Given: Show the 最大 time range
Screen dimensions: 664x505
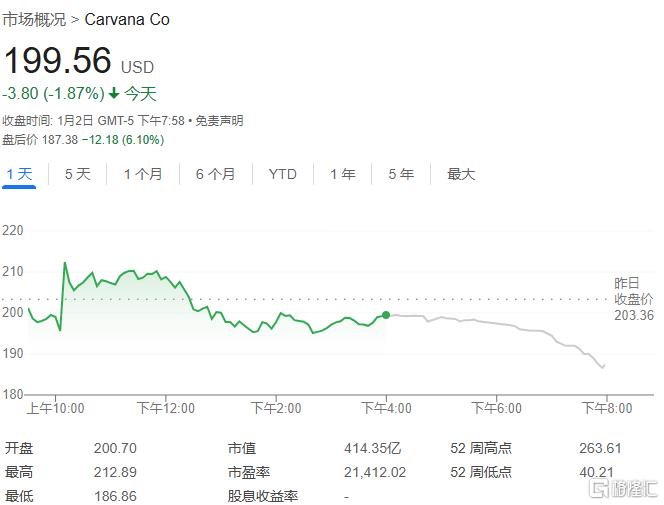Looking at the screenshot, I should [461, 174].
